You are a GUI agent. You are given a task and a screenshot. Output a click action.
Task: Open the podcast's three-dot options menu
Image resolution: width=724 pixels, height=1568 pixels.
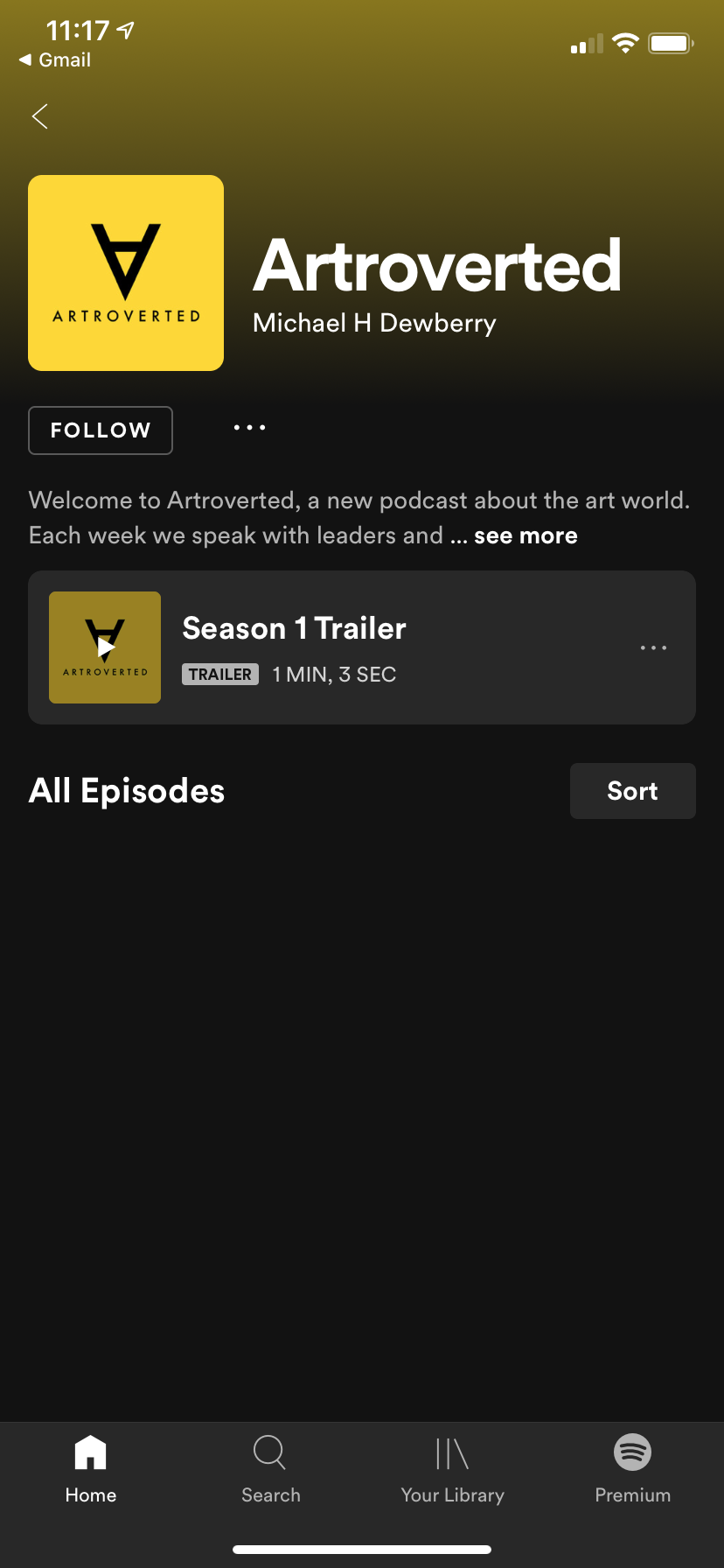pyautogui.click(x=249, y=428)
